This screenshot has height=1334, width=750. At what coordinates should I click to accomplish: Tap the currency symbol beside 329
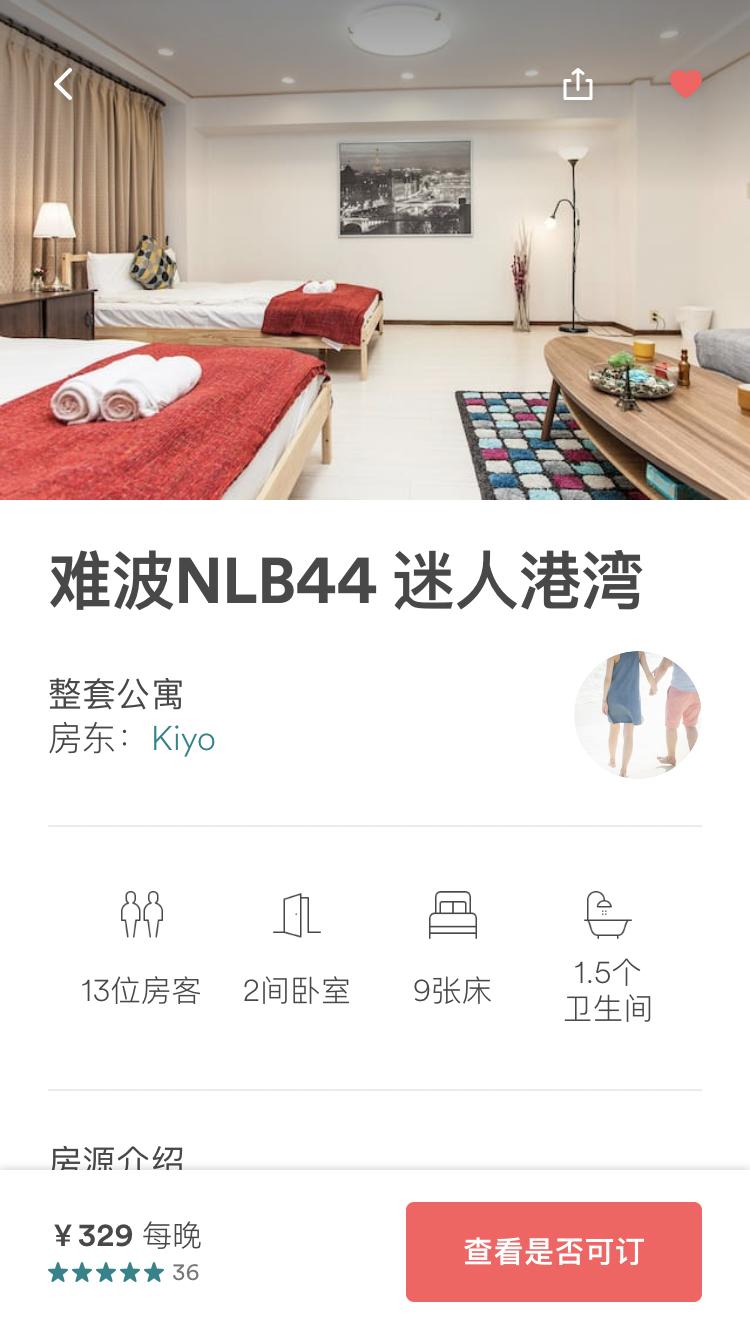[x=62, y=1236]
